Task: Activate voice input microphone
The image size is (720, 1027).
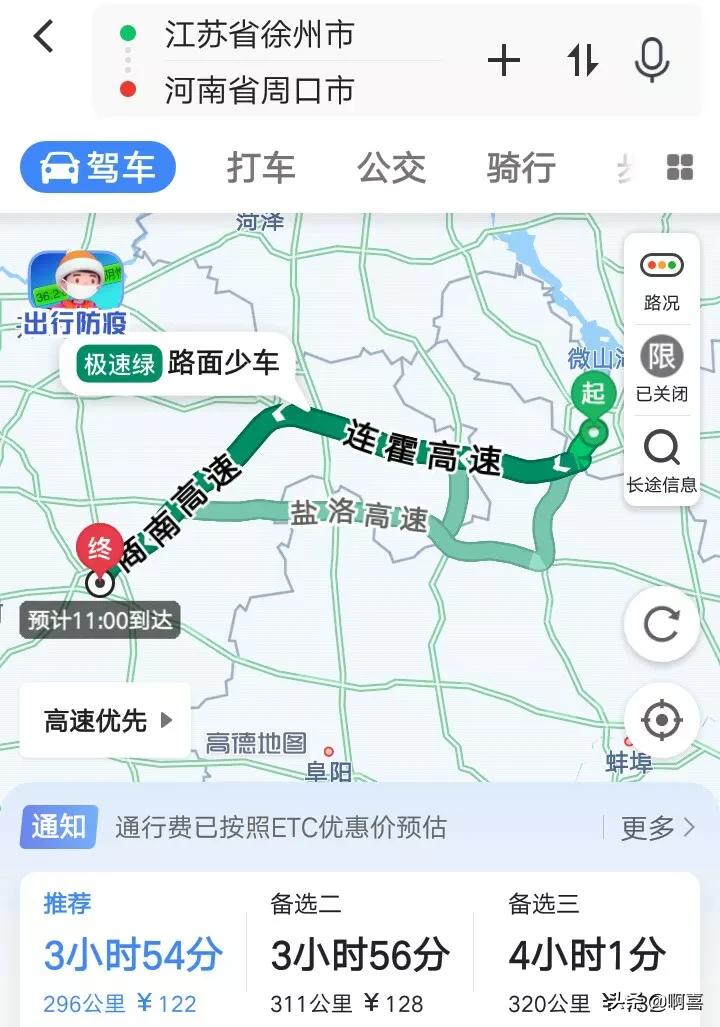Action: (x=652, y=62)
